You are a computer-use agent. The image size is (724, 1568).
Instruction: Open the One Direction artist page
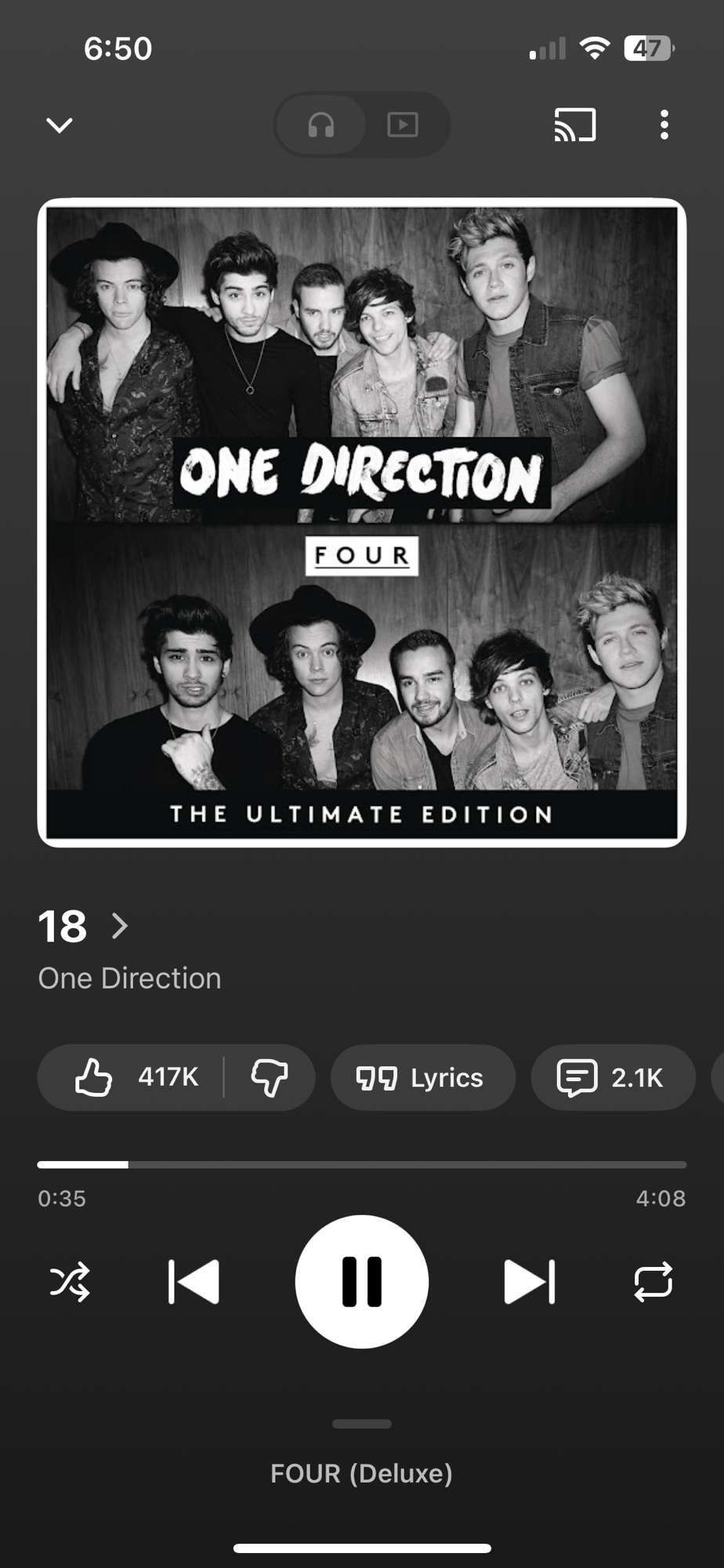point(129,978)
